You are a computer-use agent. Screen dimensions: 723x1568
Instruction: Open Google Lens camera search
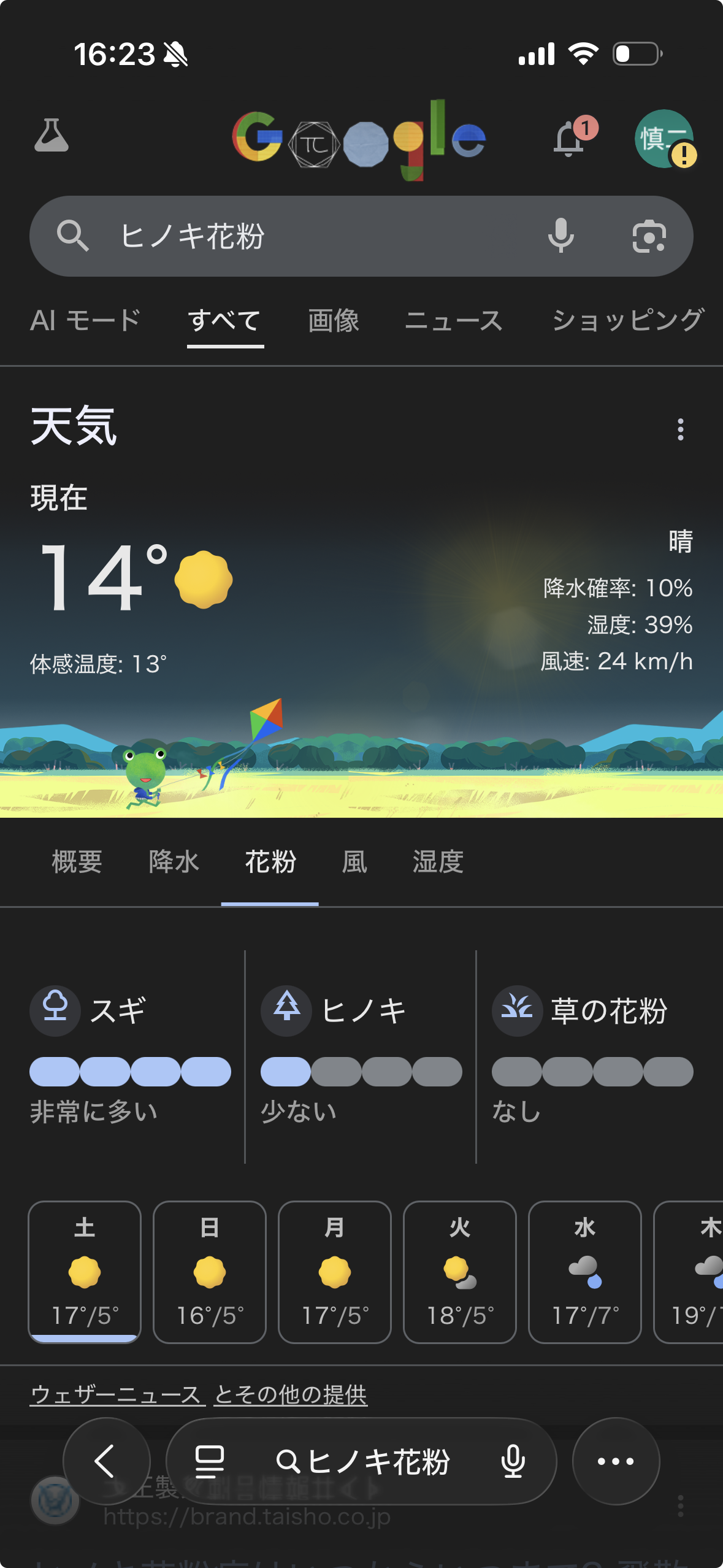pos(649,236)
